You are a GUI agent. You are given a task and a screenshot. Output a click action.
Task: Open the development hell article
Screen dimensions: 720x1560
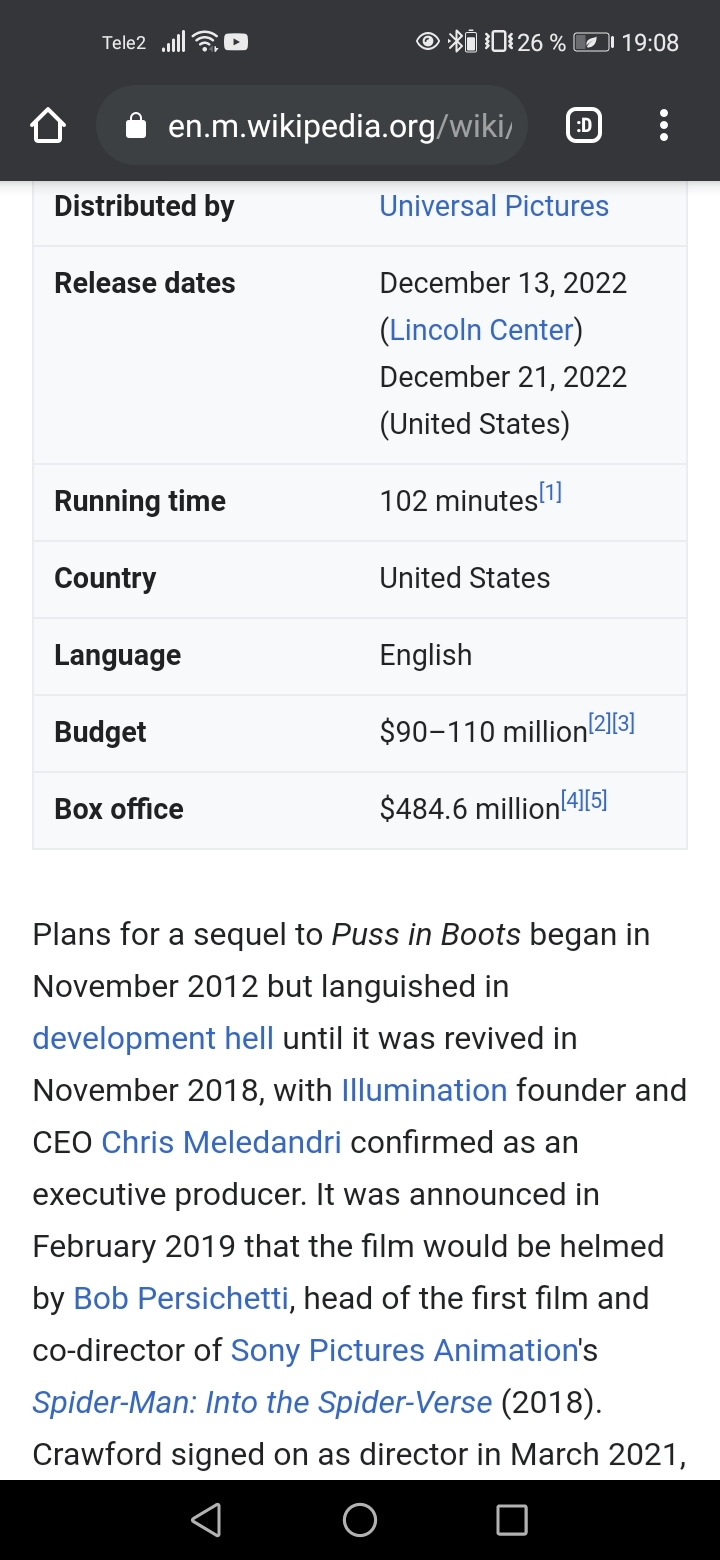pyautogui.click(x=153, y=1038)
